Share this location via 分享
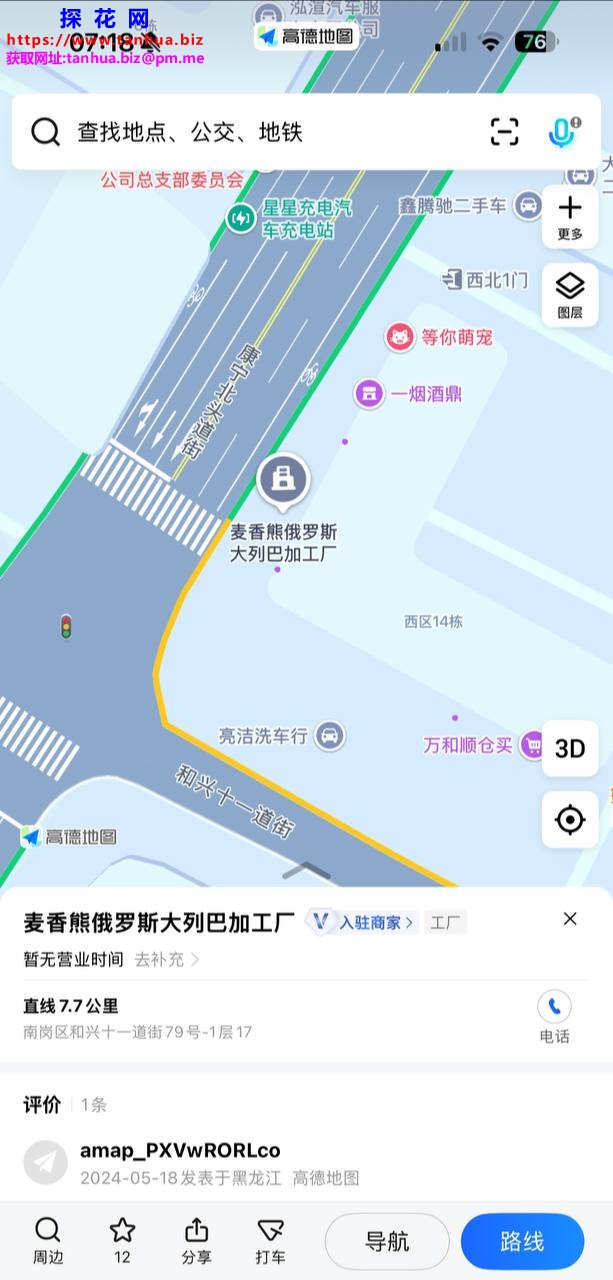613x1280 pixels. click(197, 1240)
